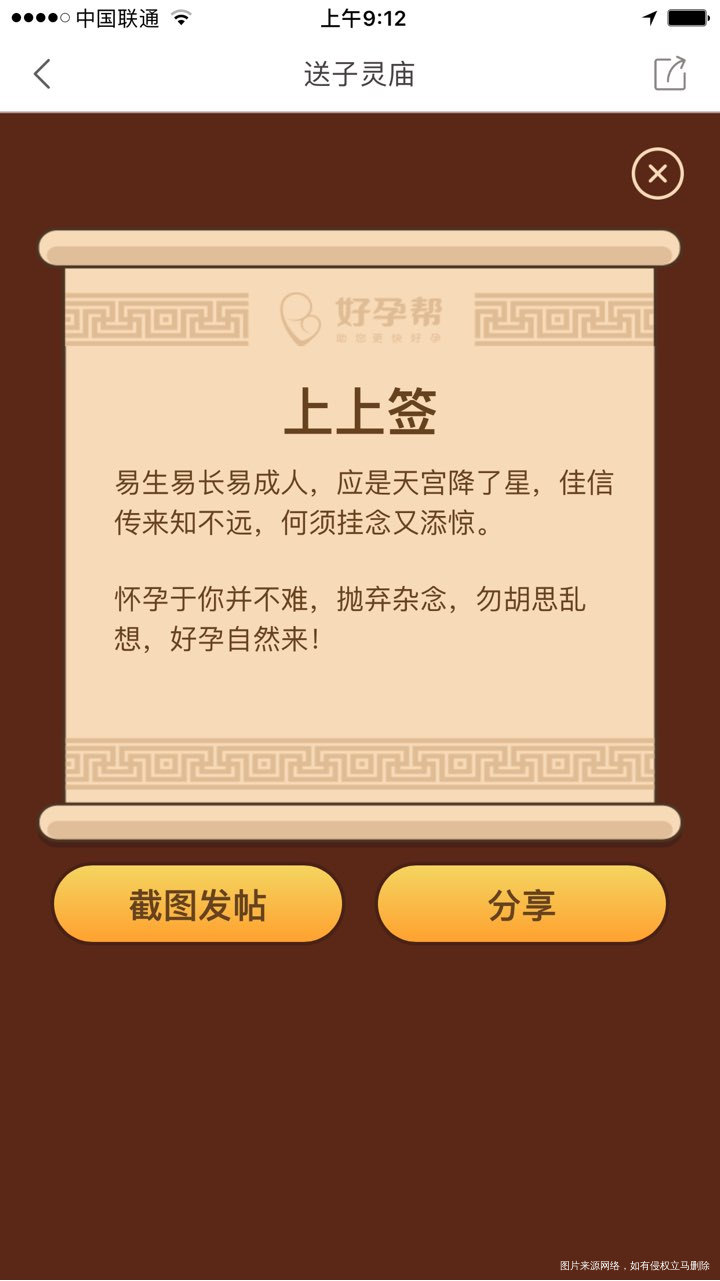The image size is (720, 1281).
Task: Tap the top decorative scroll roller
Action: [360, 247]
